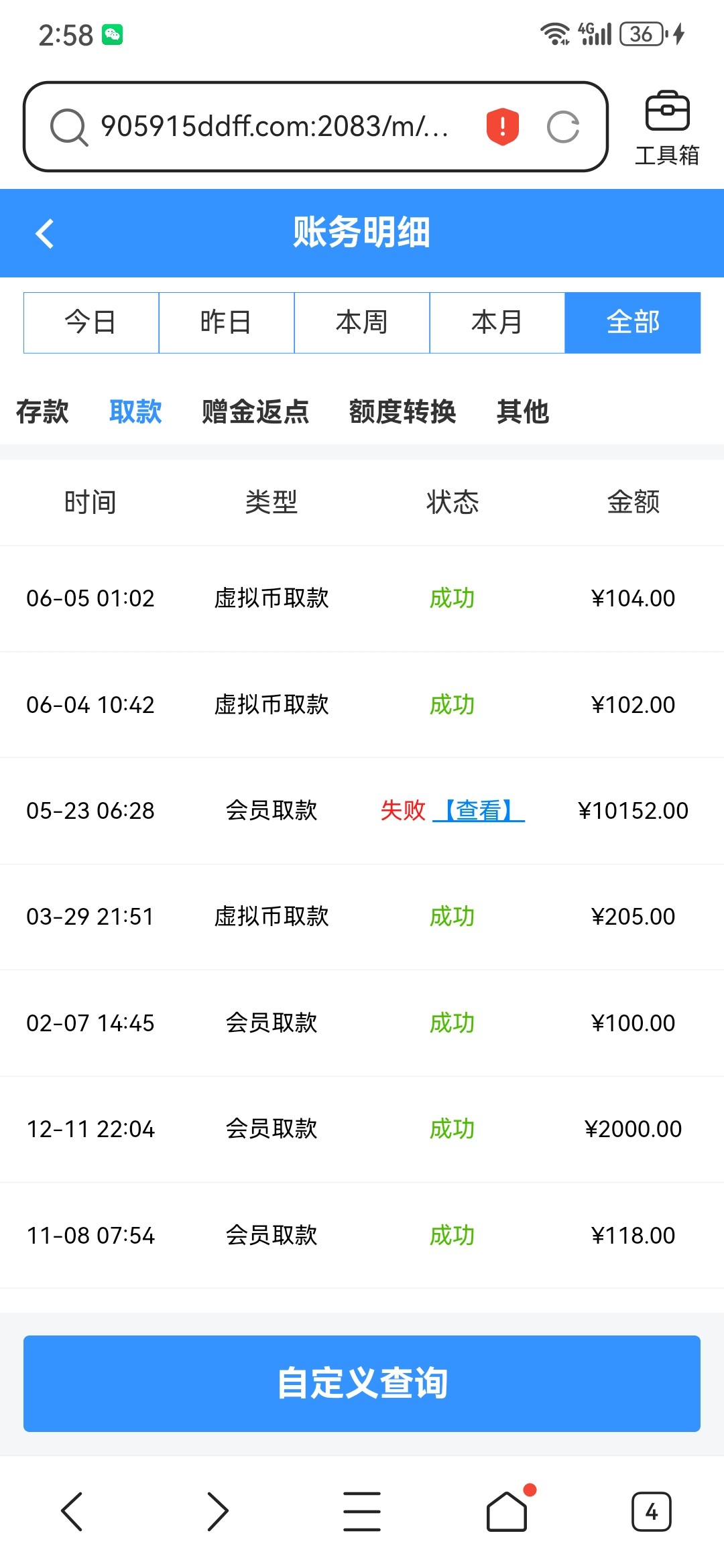Open the red security shield warning
This screenshot has width=724, height=1568.
[x=503, y=126]
